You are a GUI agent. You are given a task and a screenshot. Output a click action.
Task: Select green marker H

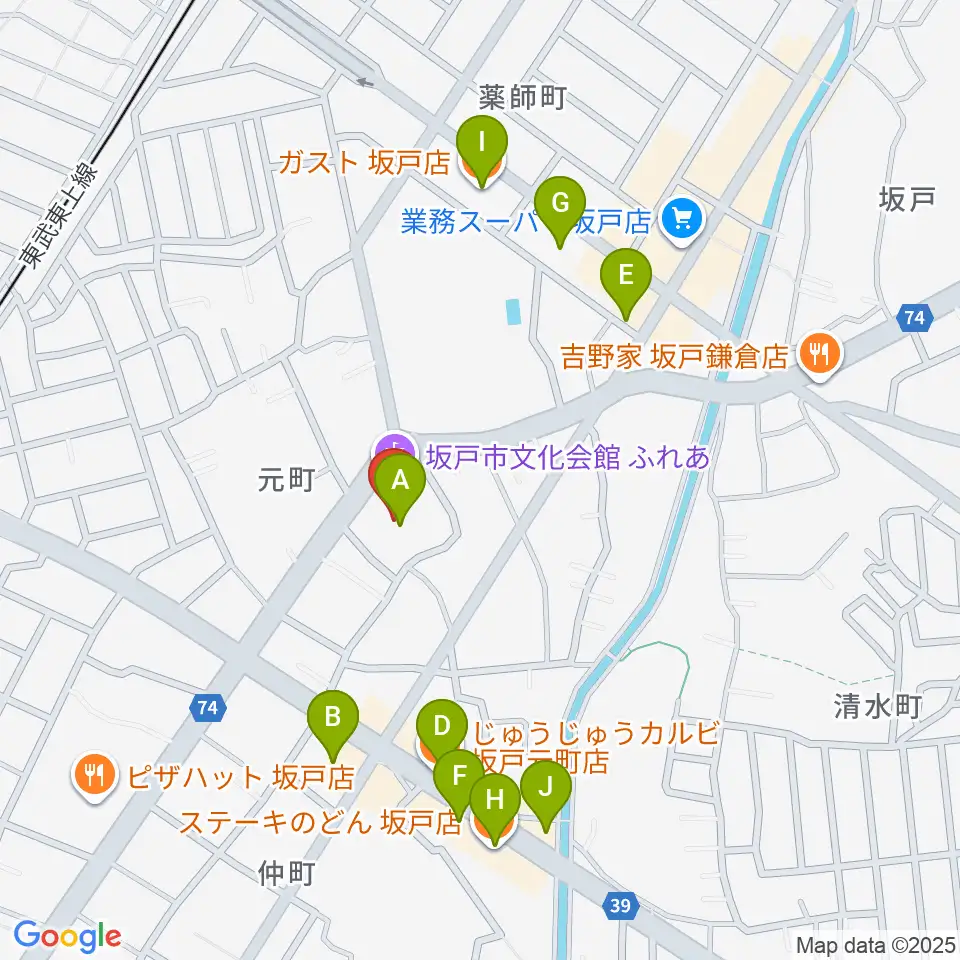tap(495, 808)
